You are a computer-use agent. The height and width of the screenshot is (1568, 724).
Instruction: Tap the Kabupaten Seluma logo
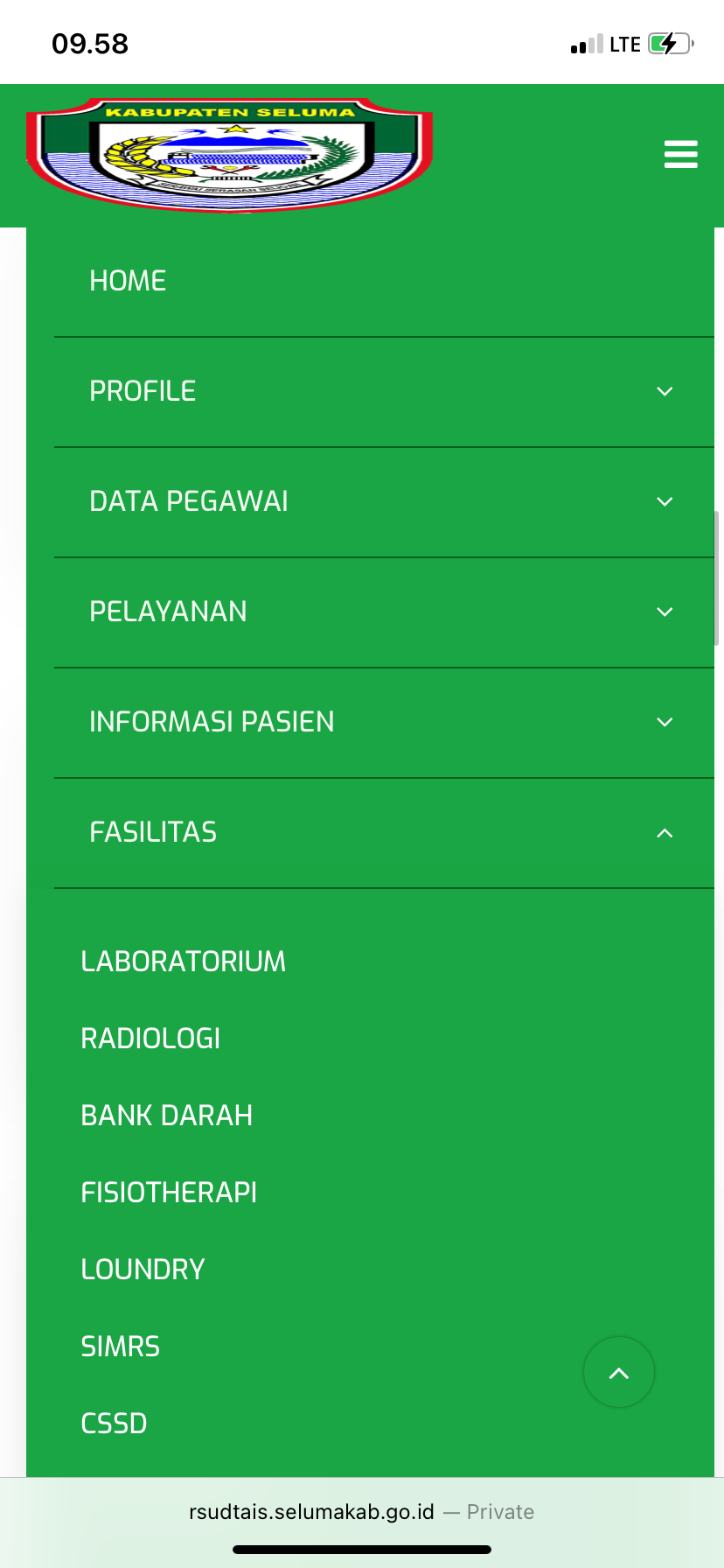point(230,155)
